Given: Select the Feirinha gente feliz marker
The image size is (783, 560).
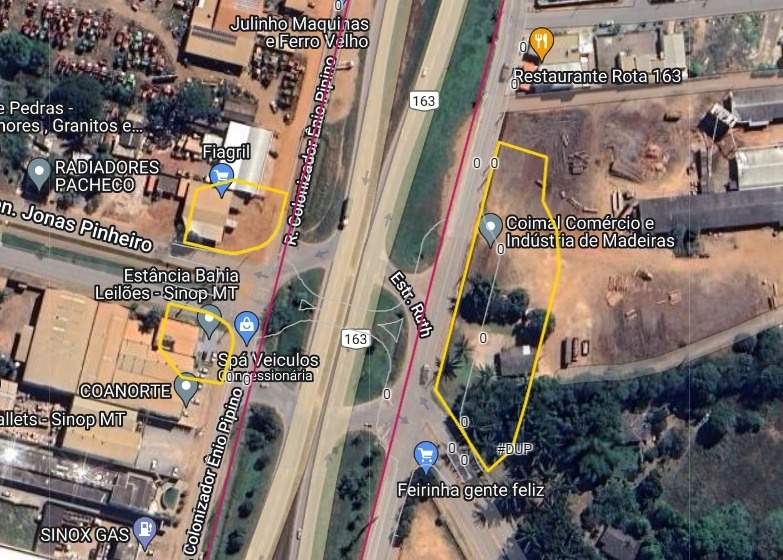Looking at the screenshot, I should click(x=426, y=456).
